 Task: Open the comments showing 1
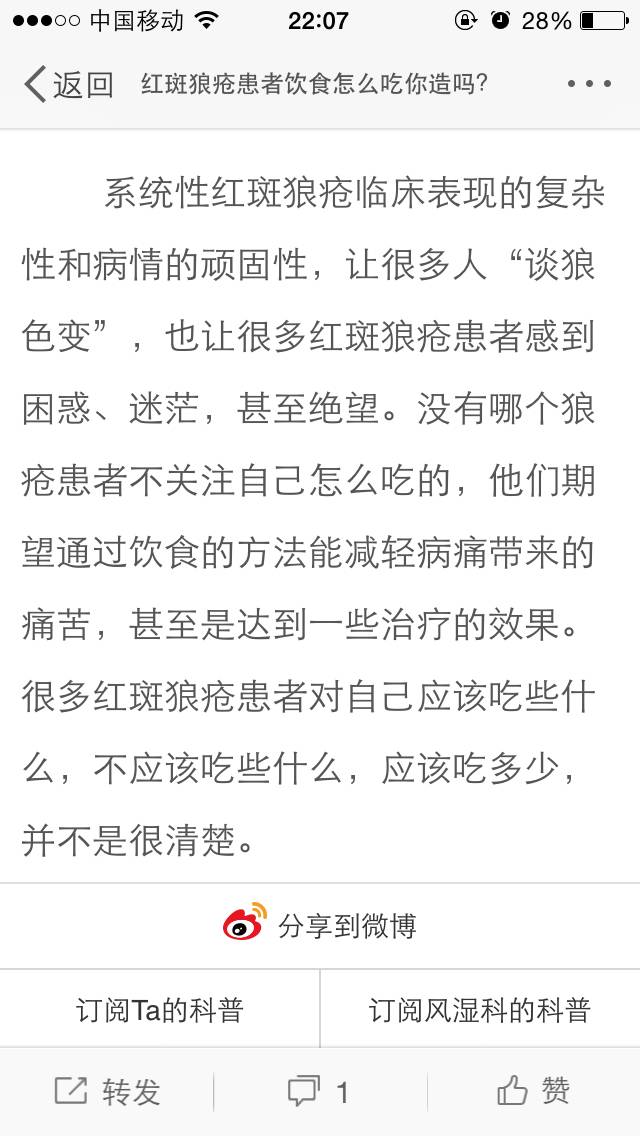319,1091
